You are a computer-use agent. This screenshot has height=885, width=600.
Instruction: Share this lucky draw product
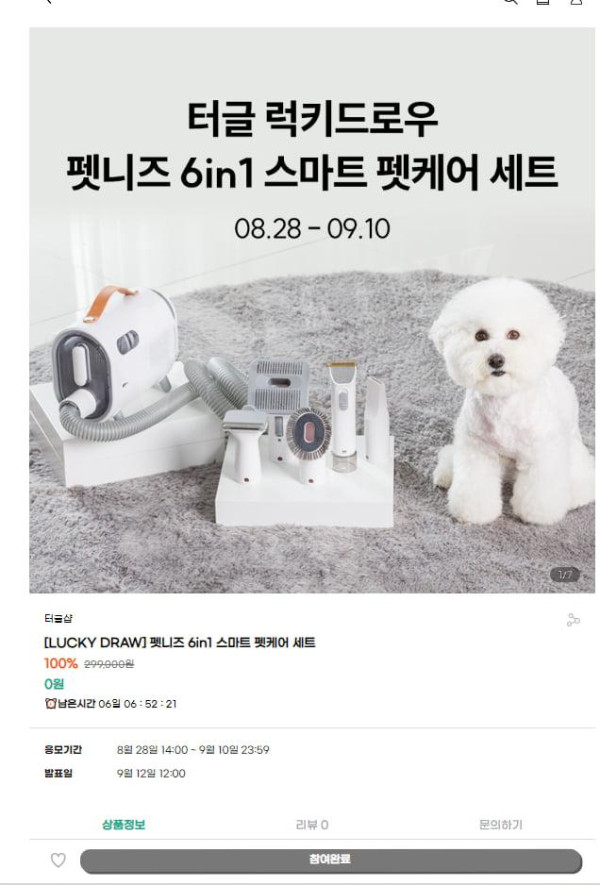573,621
